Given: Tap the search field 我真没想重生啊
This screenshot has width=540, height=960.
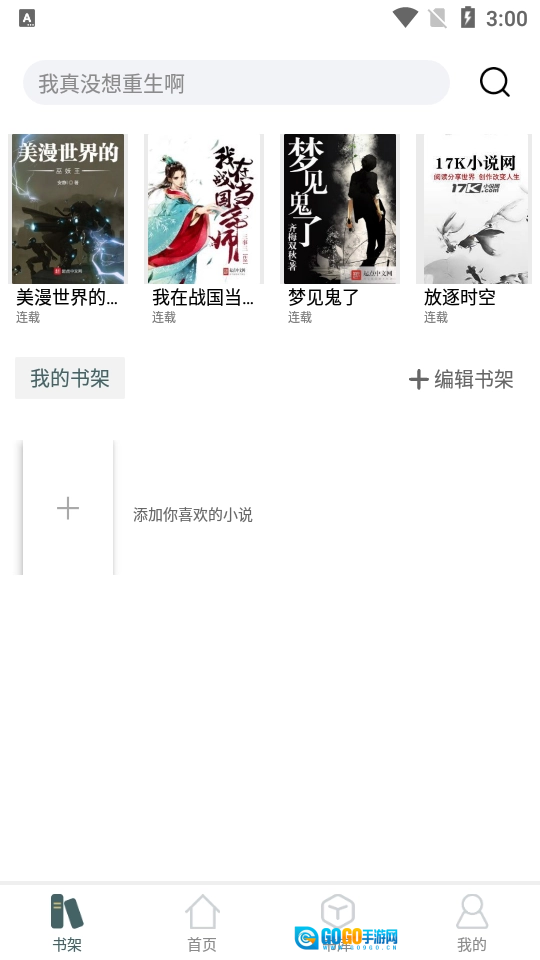Looking at the screenshot, I should [236, 83].
